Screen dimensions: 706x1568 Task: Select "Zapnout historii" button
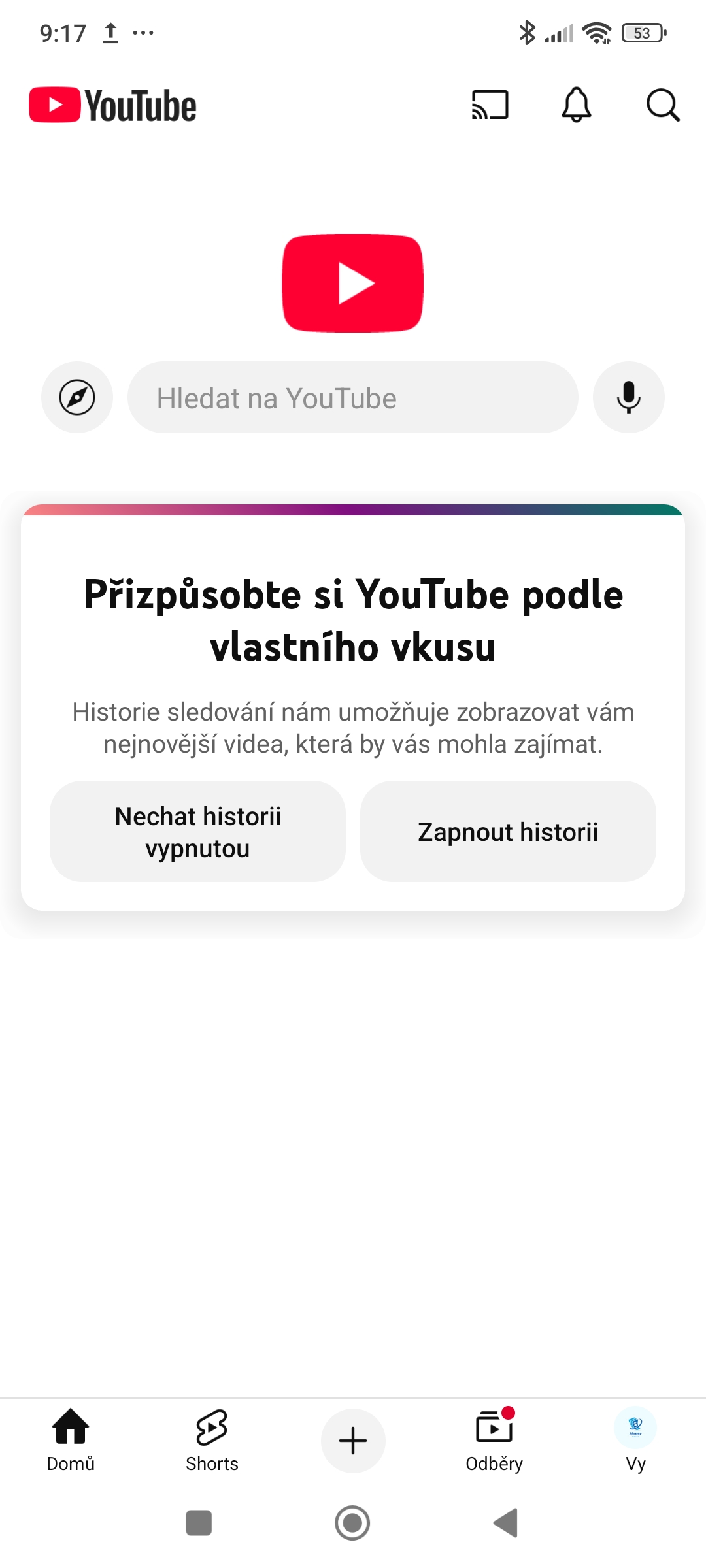(x=508, y=832)
